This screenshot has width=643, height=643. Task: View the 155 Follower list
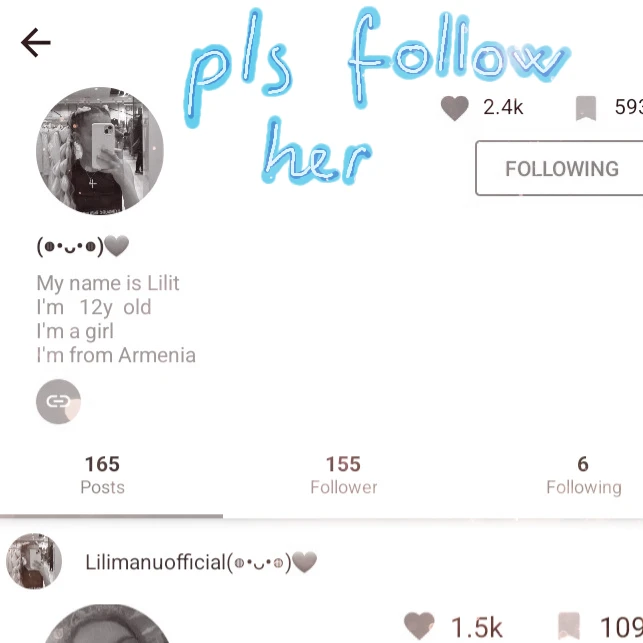(x=344, y=475)
